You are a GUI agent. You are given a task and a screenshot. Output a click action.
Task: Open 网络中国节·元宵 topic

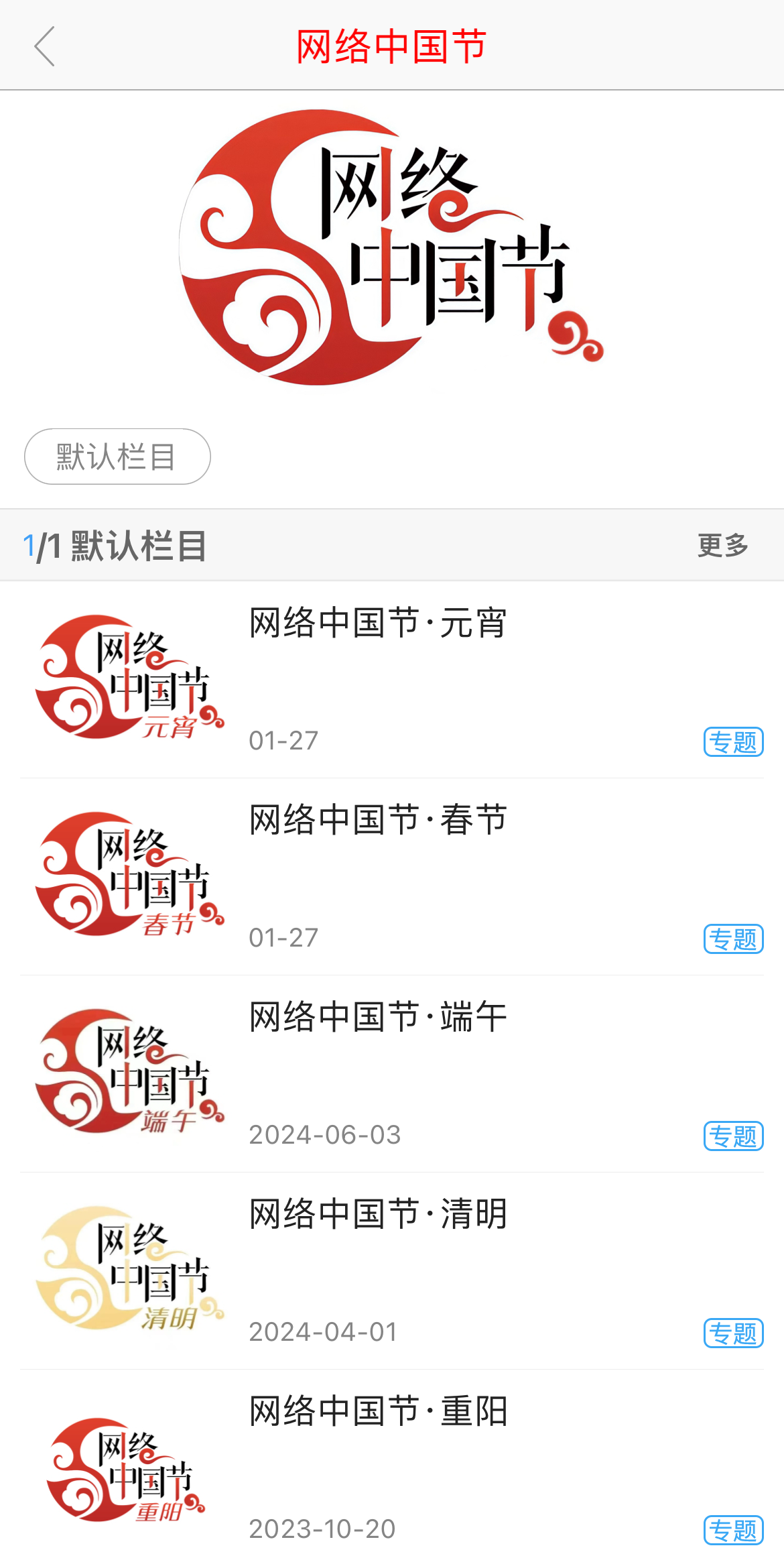click(x=392, y=680)
